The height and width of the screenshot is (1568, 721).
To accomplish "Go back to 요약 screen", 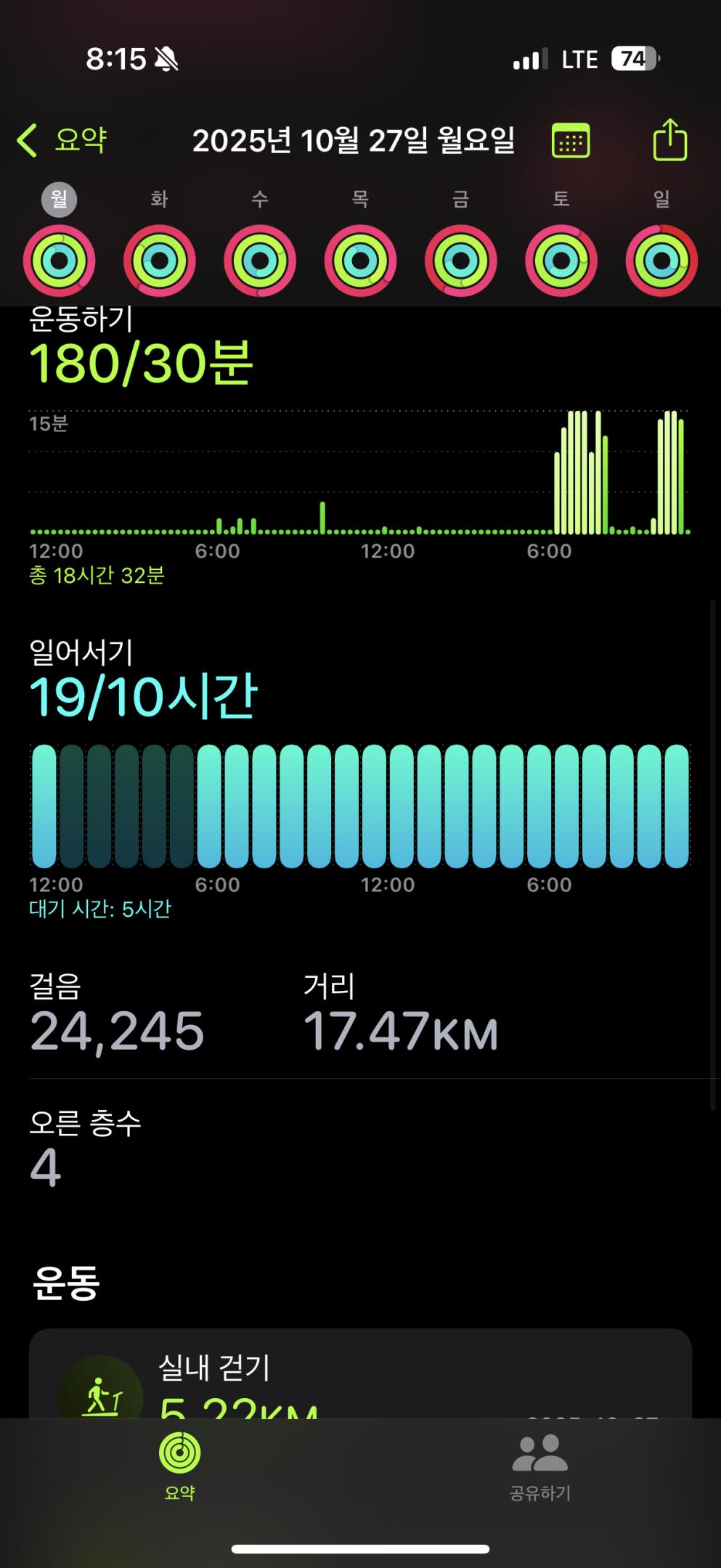I will tap(62, 140).
